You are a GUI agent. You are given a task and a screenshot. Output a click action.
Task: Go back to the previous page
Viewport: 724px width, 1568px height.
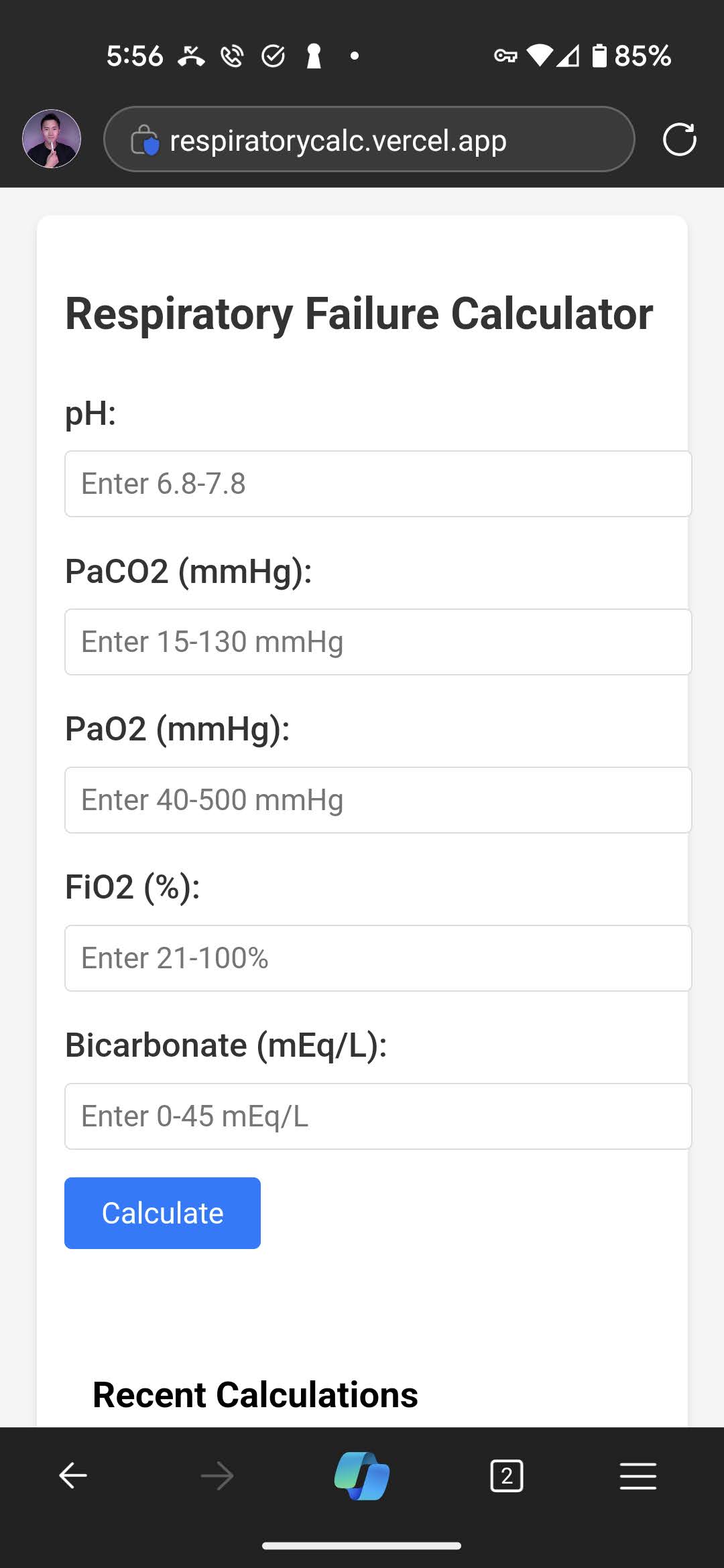73,1476
